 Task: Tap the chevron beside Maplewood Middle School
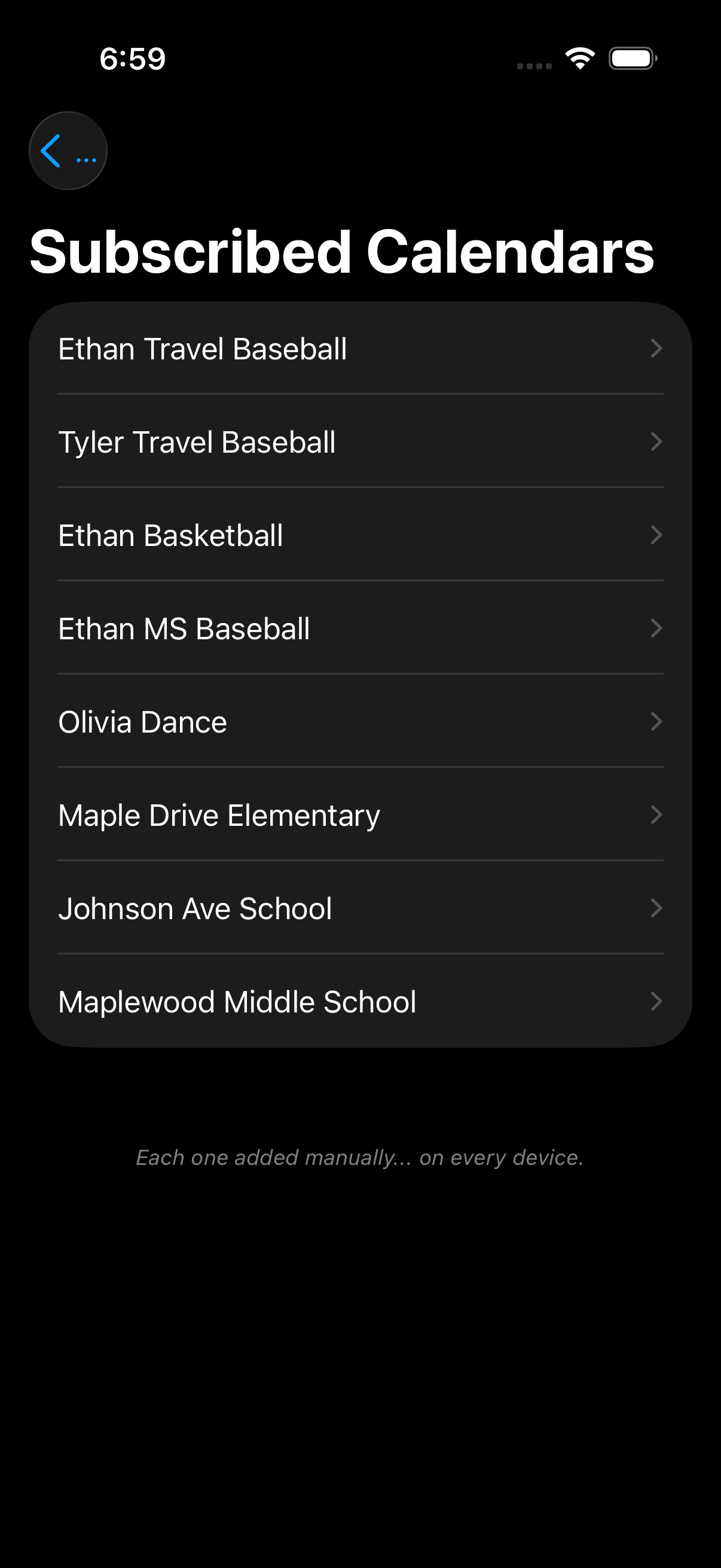657,1001
